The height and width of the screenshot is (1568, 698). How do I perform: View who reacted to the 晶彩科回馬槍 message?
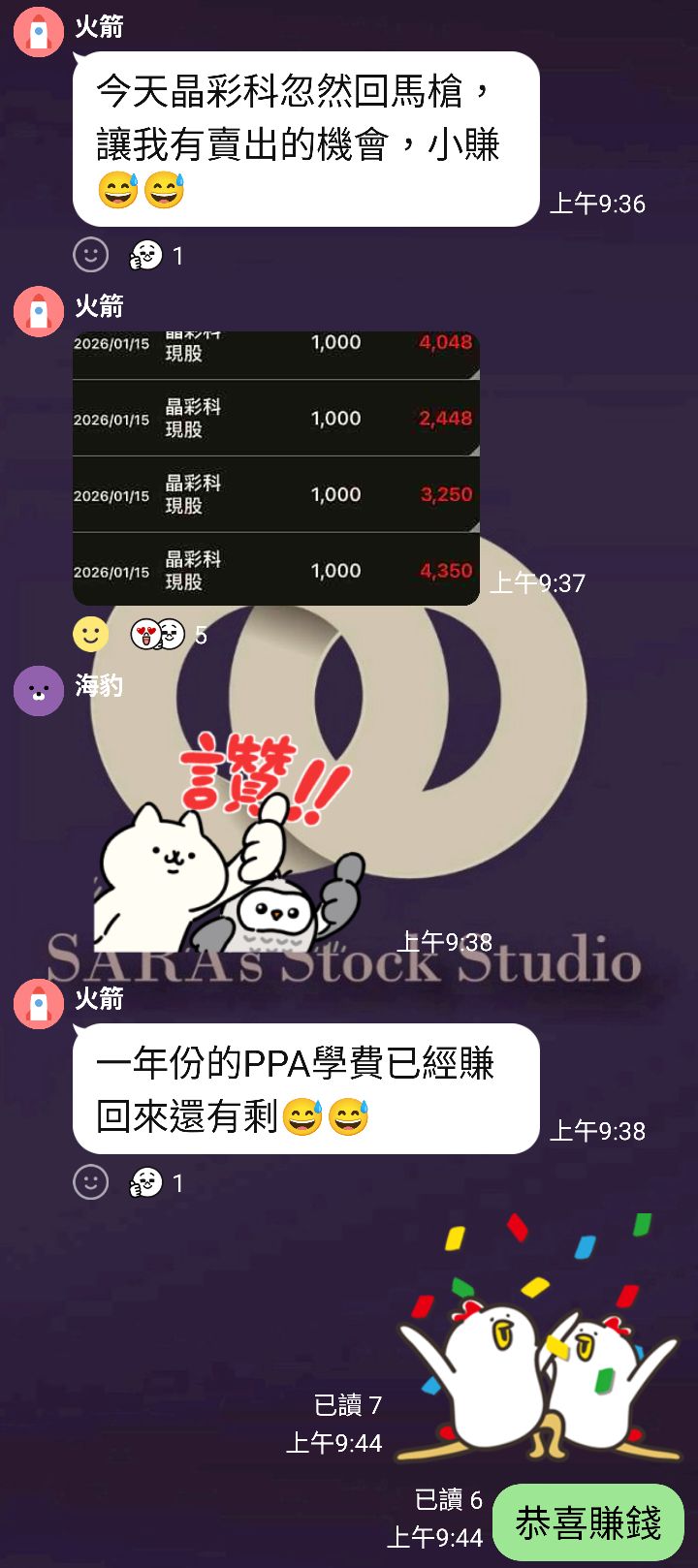(156, 256)
